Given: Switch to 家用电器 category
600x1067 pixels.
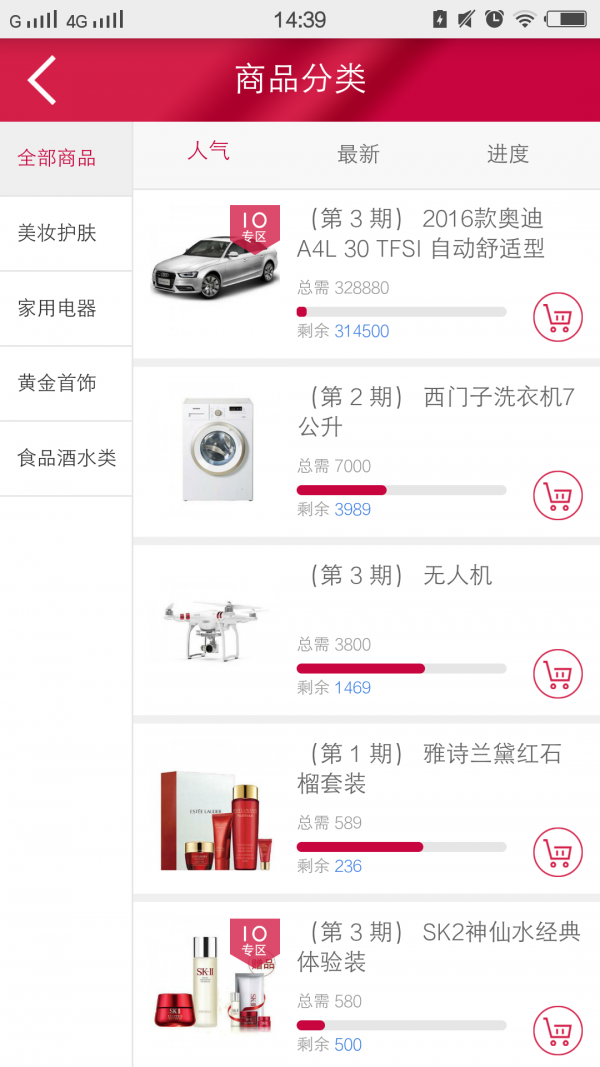Looking at the screenshot, I should pyautogui.click(x=57, y=308).
